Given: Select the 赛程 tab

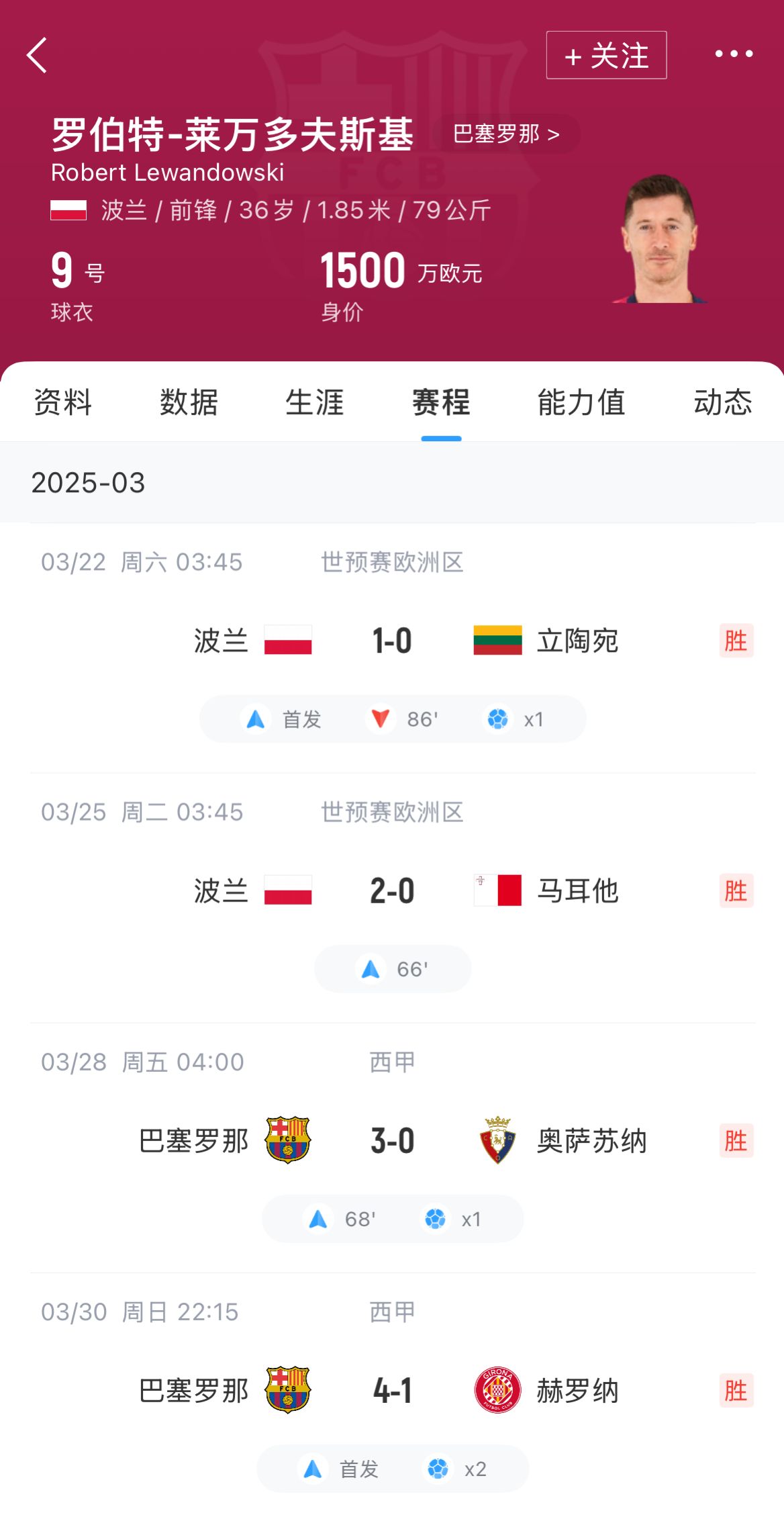Looking at the screenshot, I should tap(441, 402).
